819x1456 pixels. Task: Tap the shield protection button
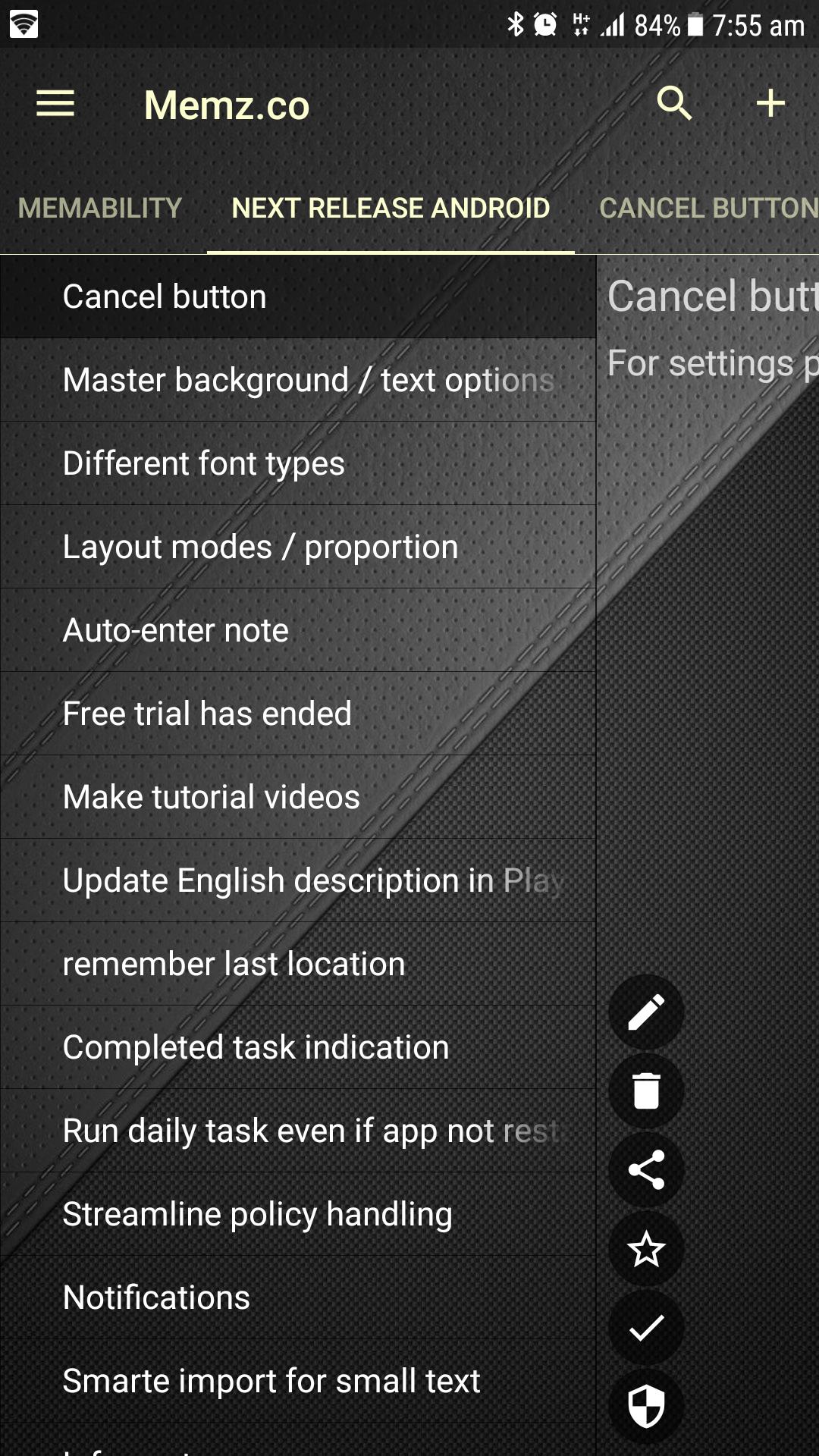(646, 1406)
